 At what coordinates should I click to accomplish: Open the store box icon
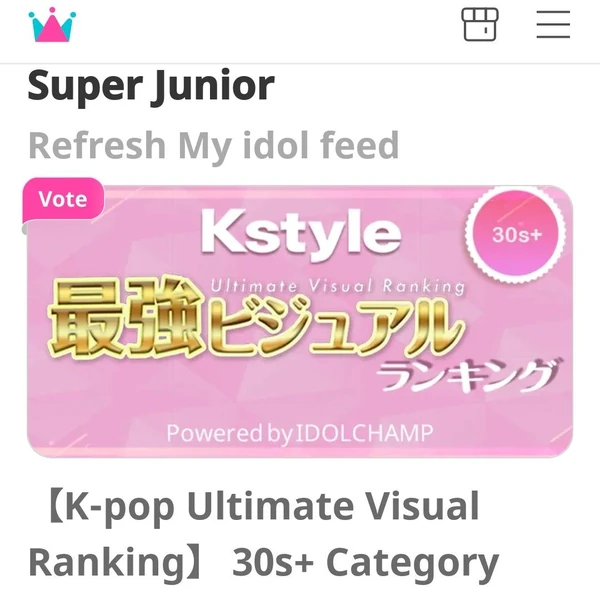point(479,24)
